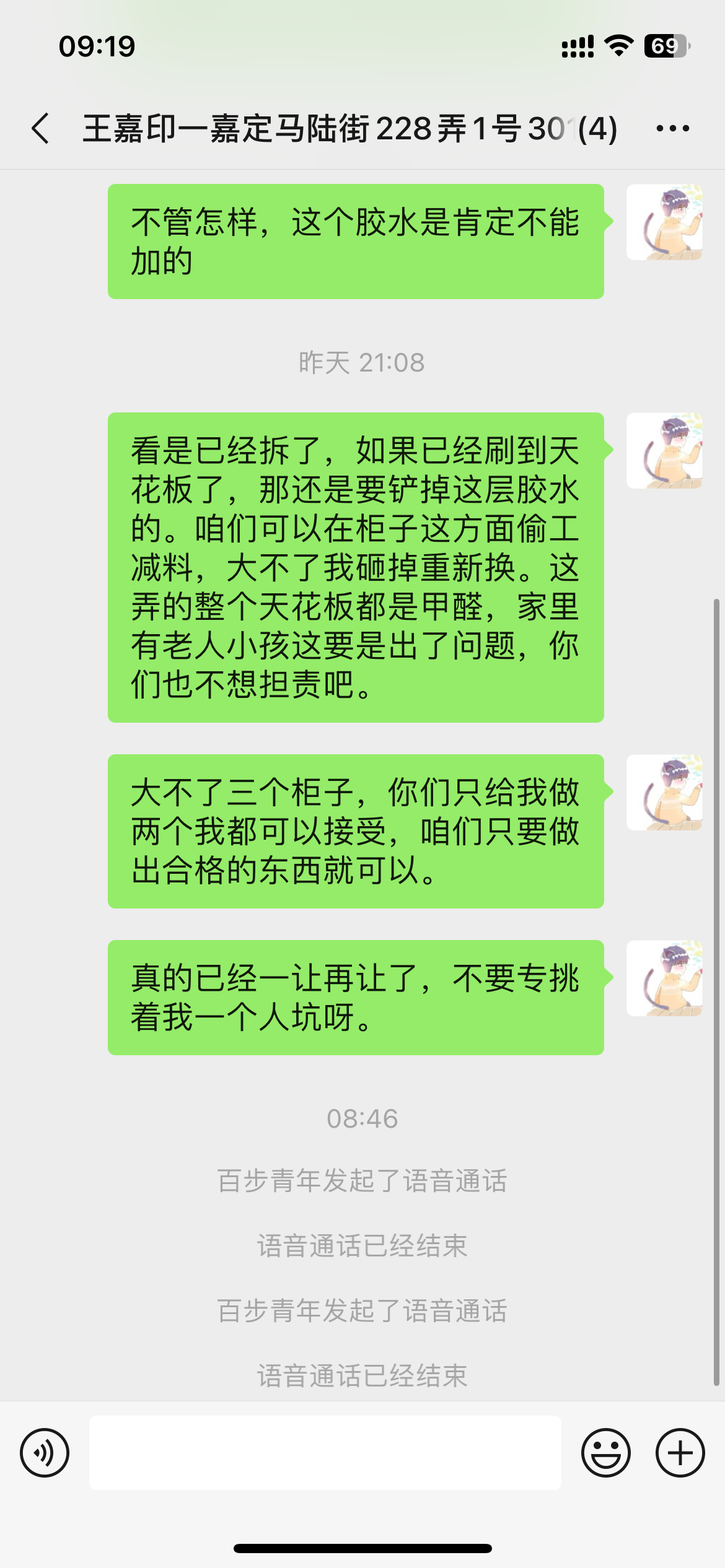Switch to voice message input

pos(45,1452)
